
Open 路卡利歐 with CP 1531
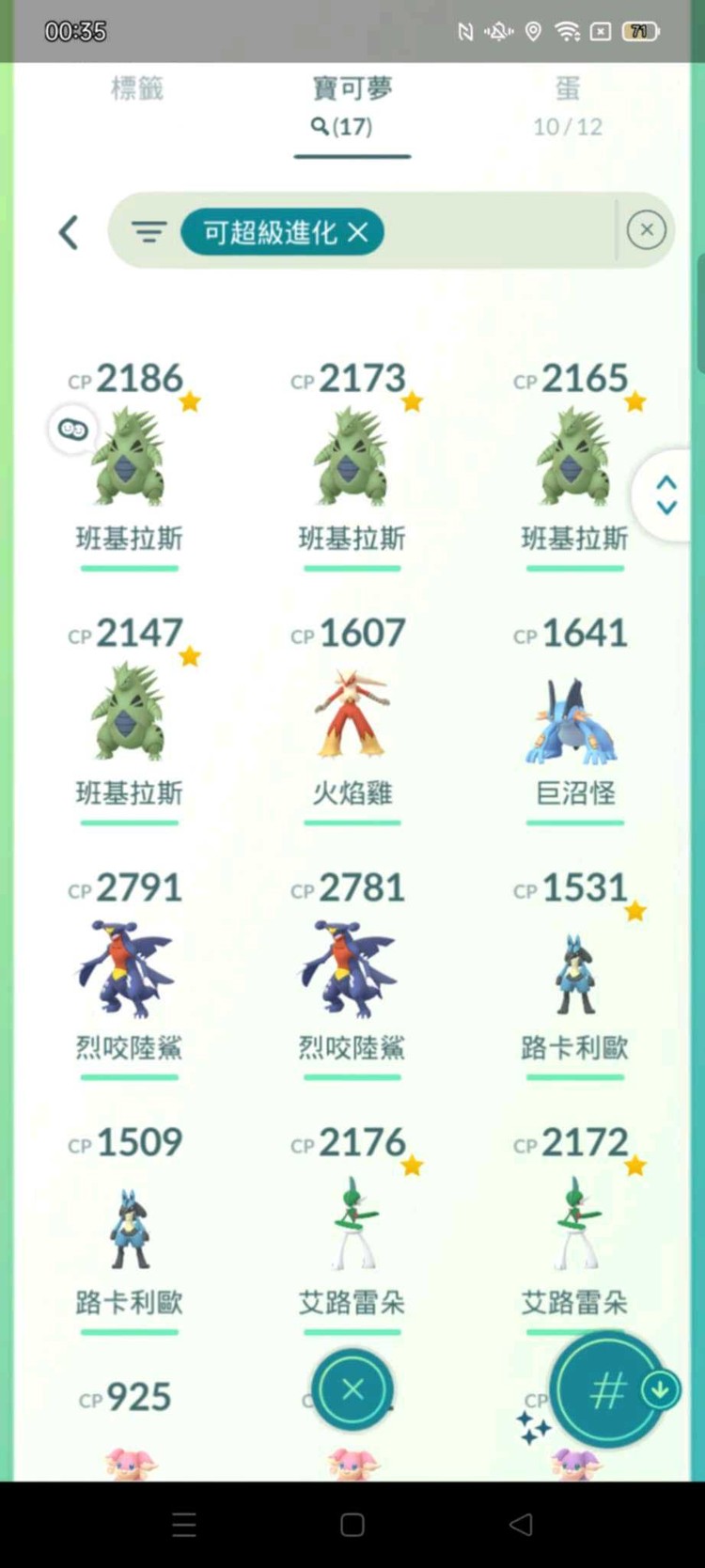point(574,973)
